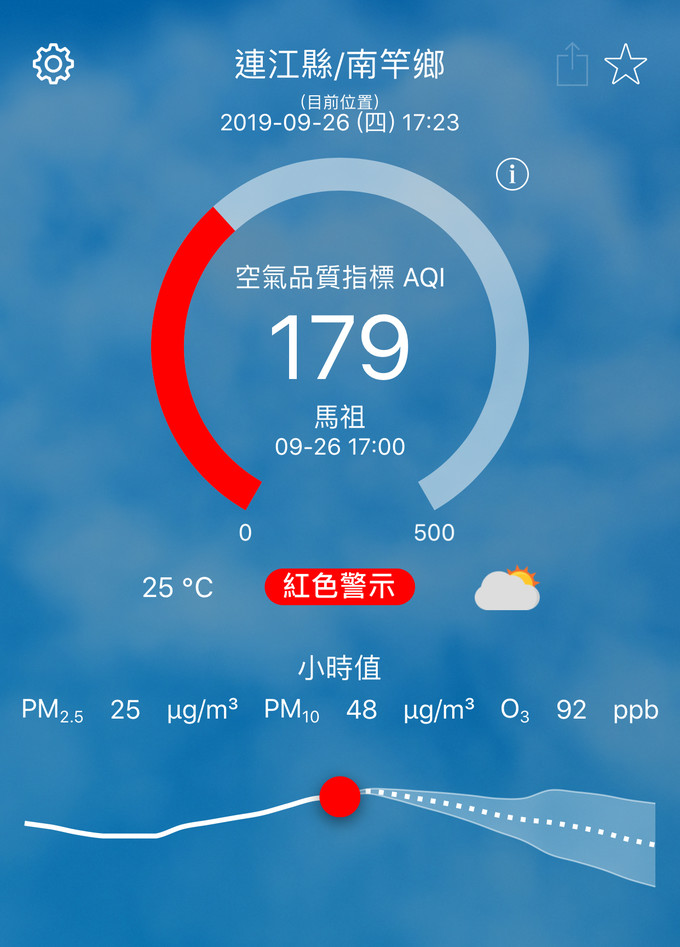Open the AQI info icon
The width and height of the screenshot is (680, 947).
[x=512, y=174]
